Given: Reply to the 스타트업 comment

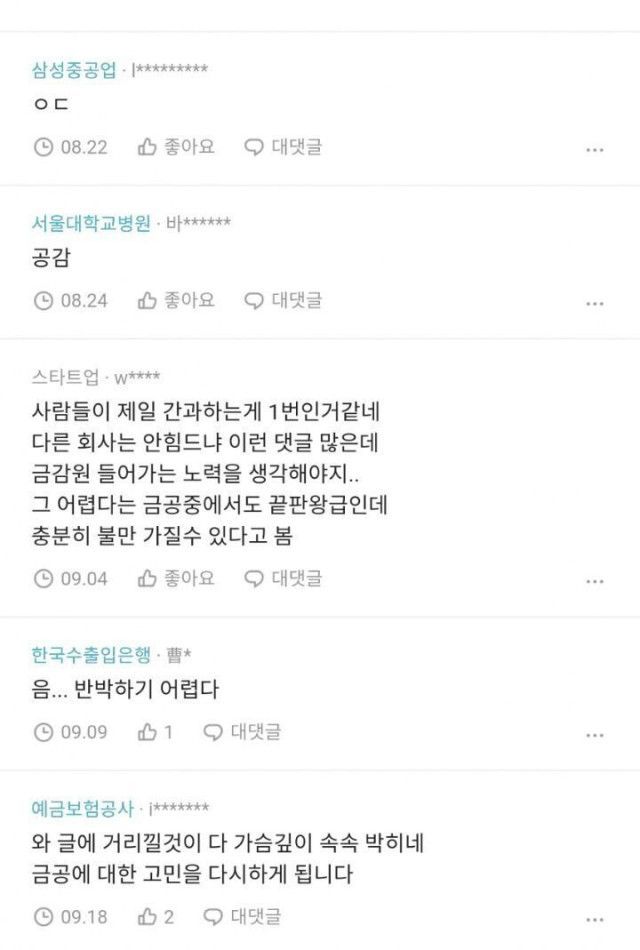Looking at the screenshot, I should click(284, 578).
